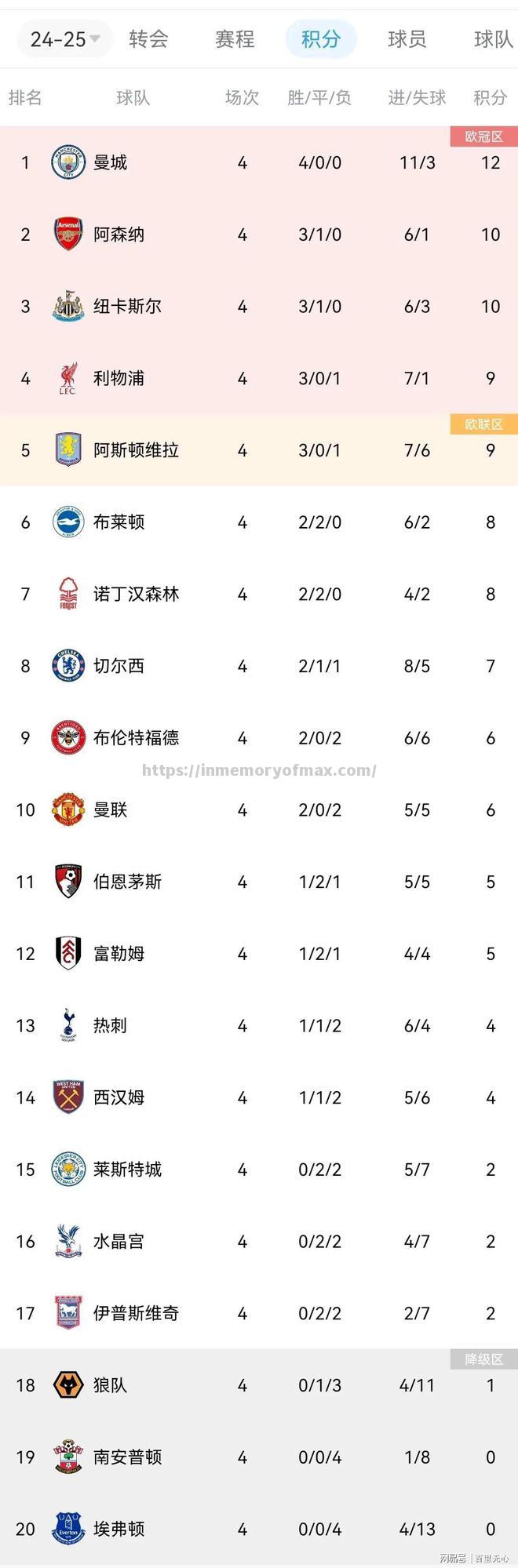Screen dimensions: 518x1568
Task: Select the 南安普顿 row
Action: coord(127,1457)
